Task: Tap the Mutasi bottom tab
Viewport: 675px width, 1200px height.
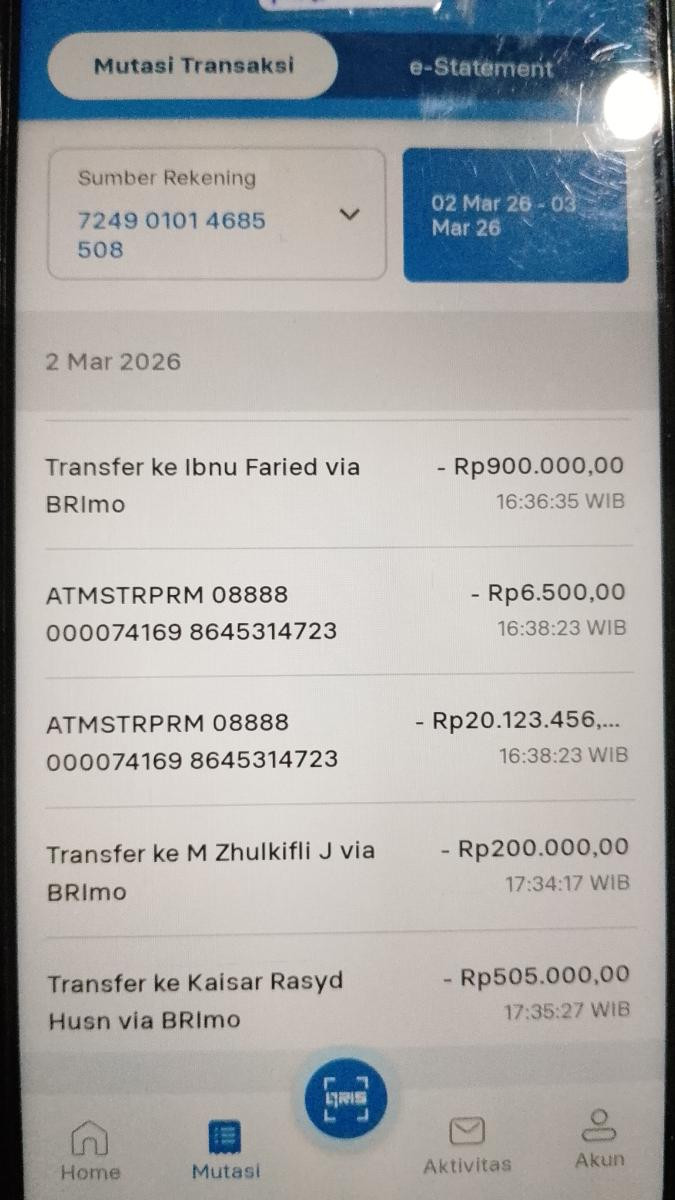Action: click(225, 1150)
